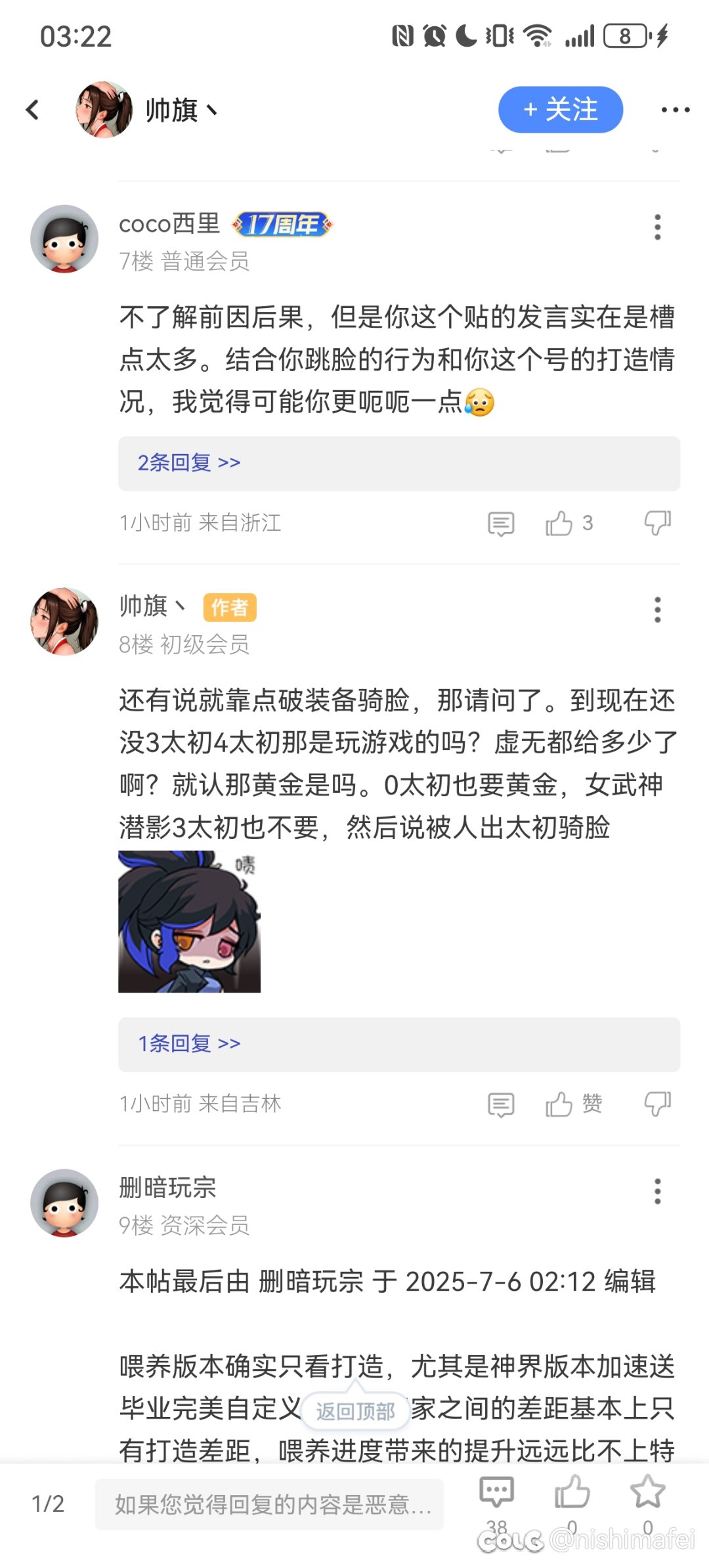This screenshot has width=709, height=1568.
Task: Tap 返回顶部 to return to top
Action: coord(355,1411)
